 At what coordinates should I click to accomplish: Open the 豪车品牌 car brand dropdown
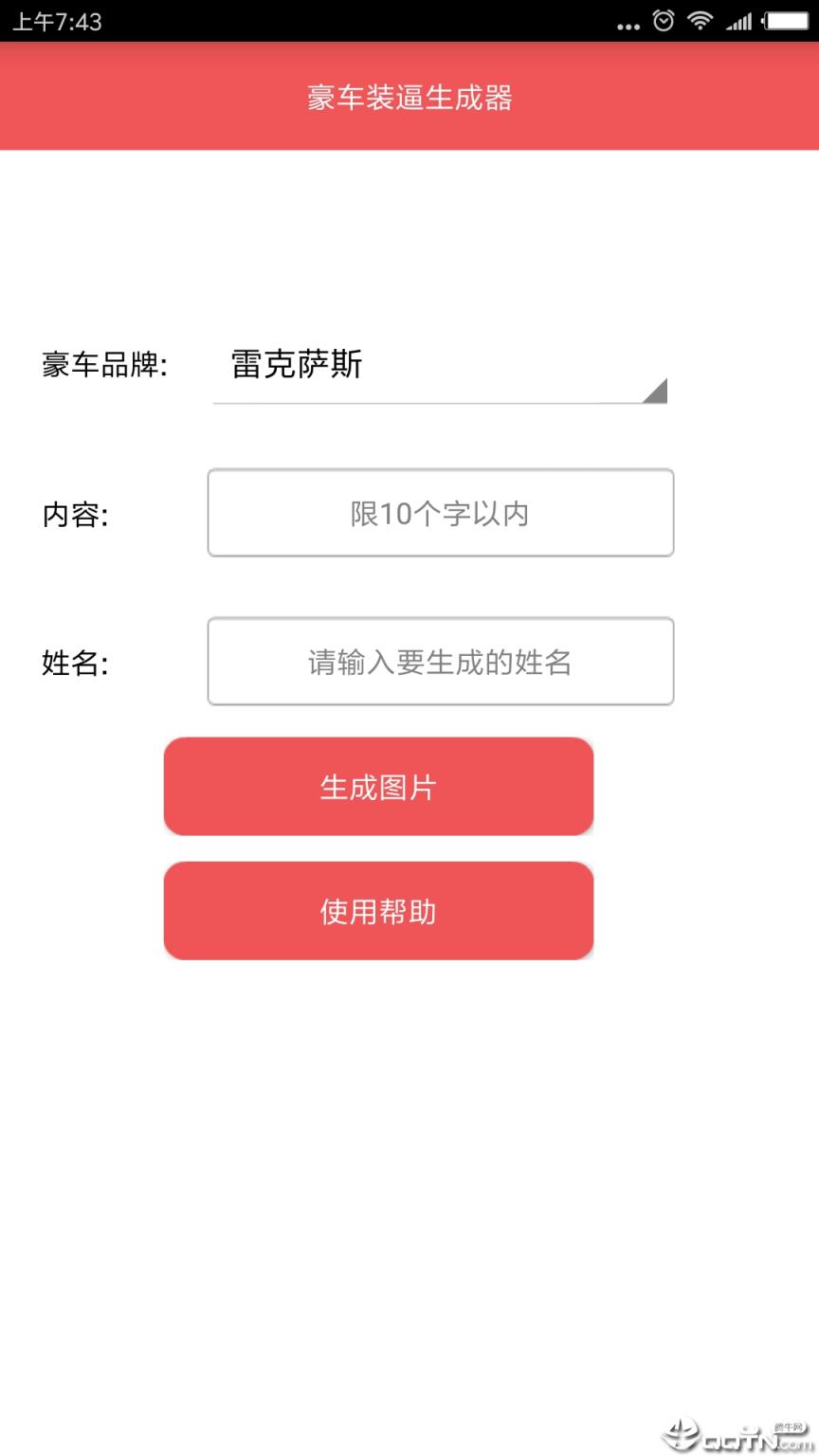pos(441,370)
